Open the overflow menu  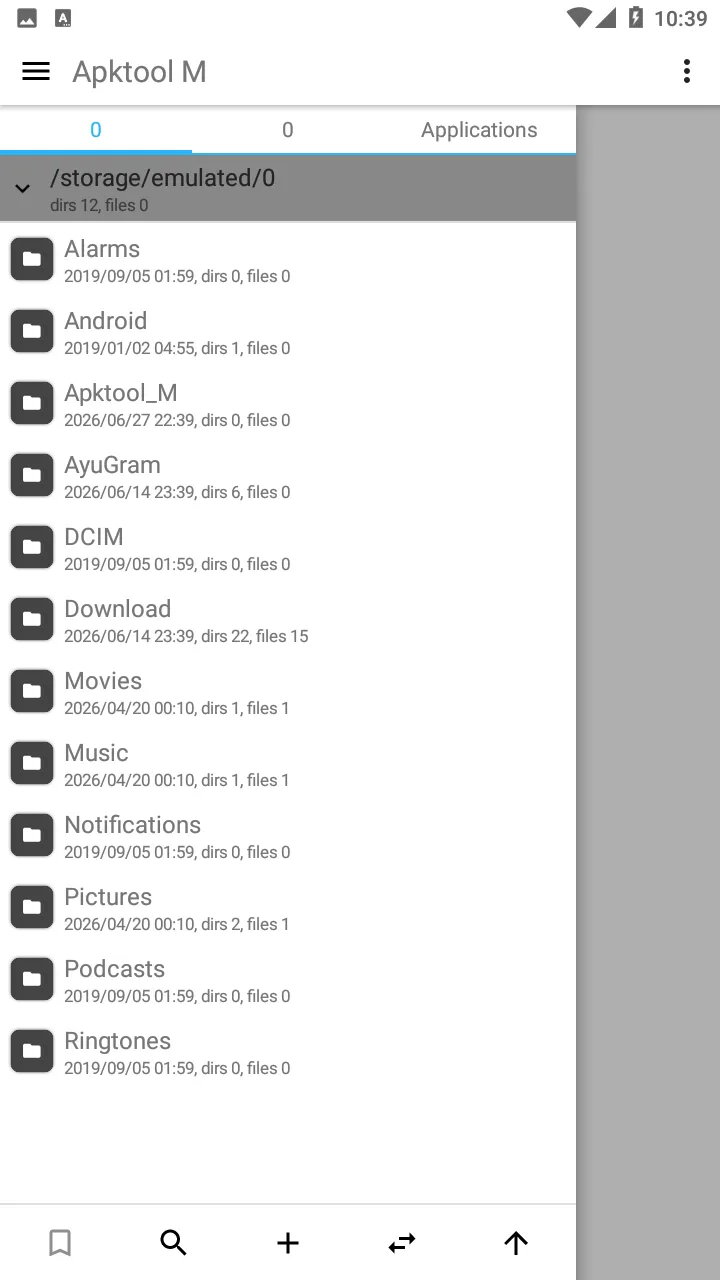[686, 71]
